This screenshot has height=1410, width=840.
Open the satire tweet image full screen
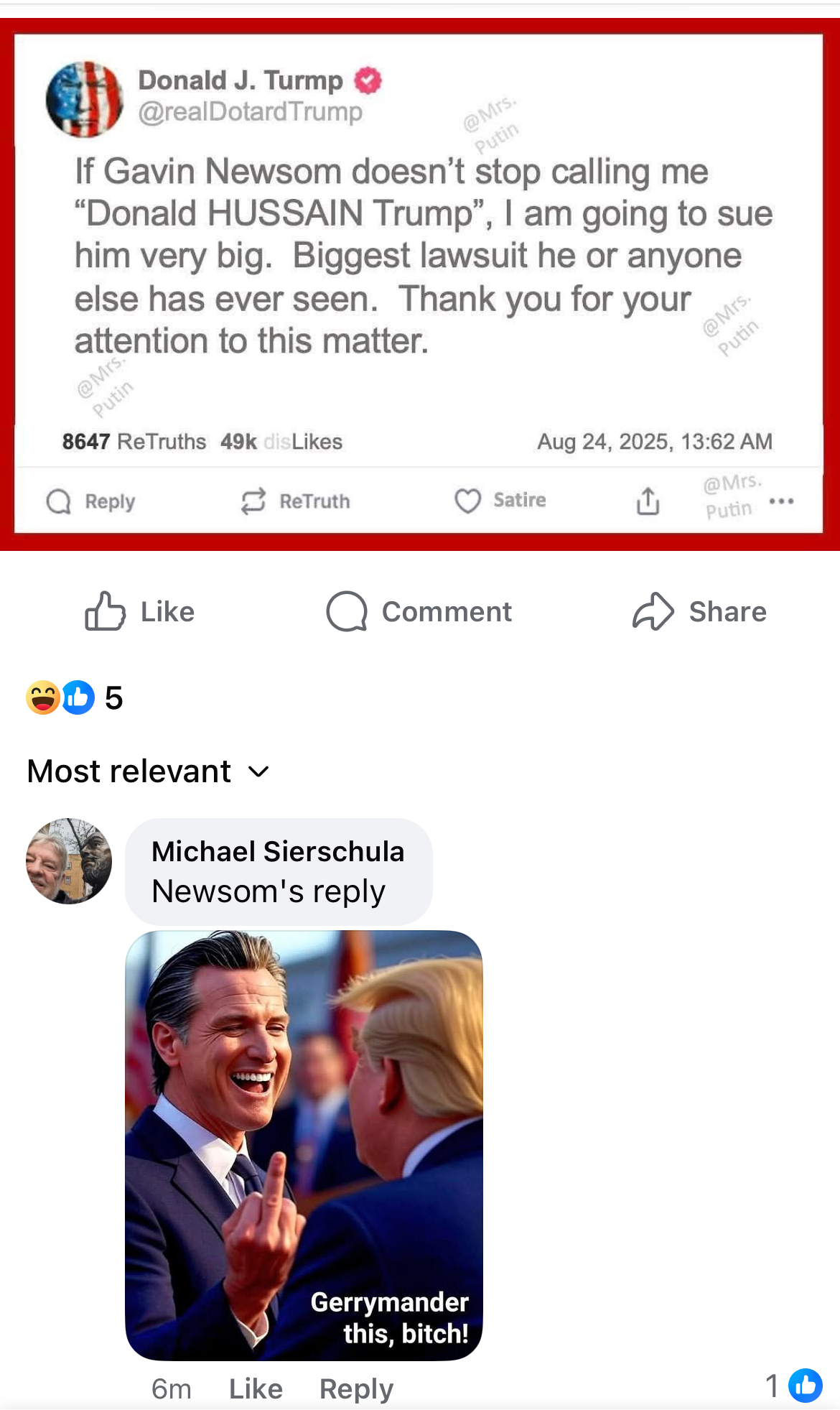[419, 284]
